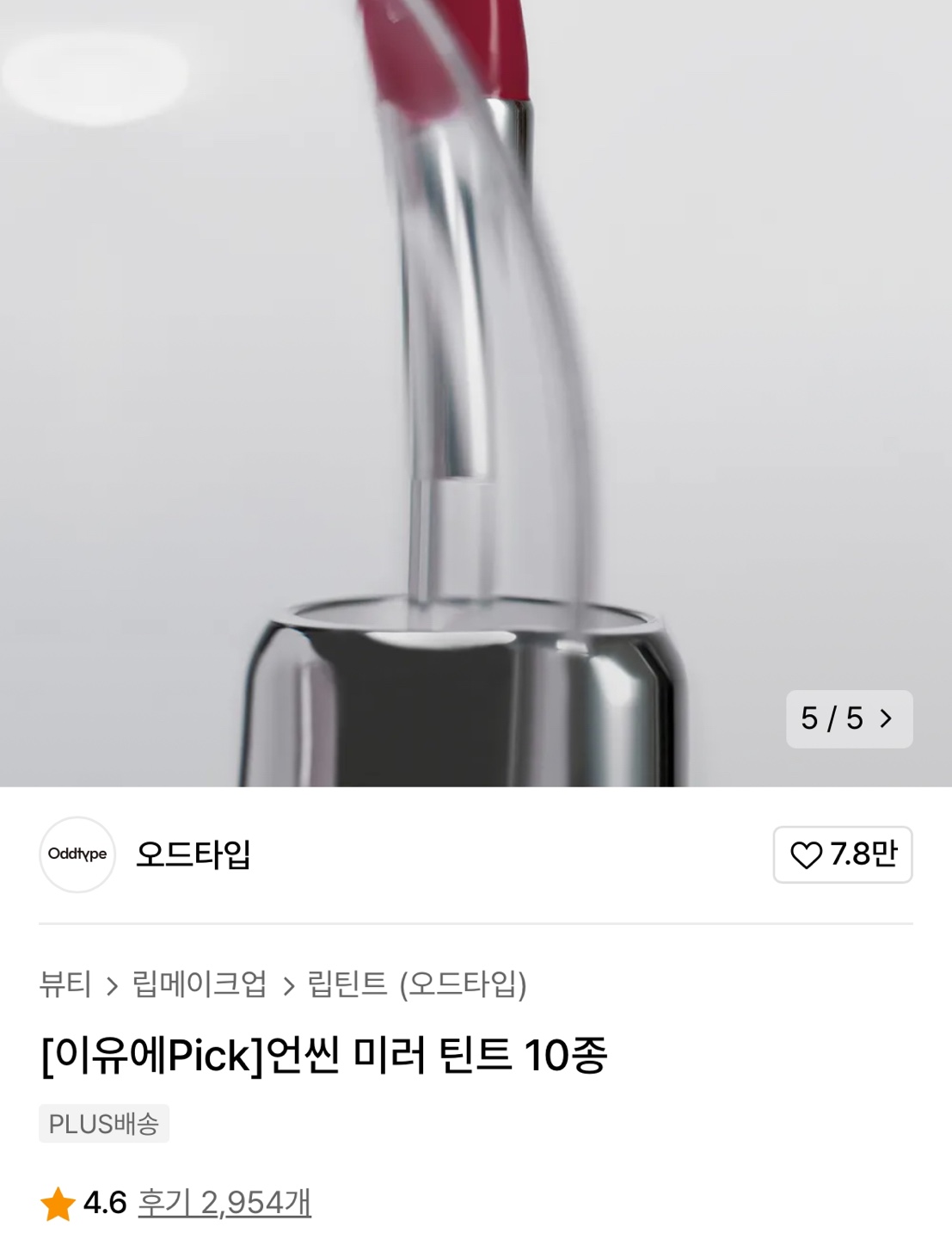Go to the 뷰티 category breadcrumb
Image resolution: width=952 pixels, height=1239 pixels.
pyautogui.click(x=64, y=983)
